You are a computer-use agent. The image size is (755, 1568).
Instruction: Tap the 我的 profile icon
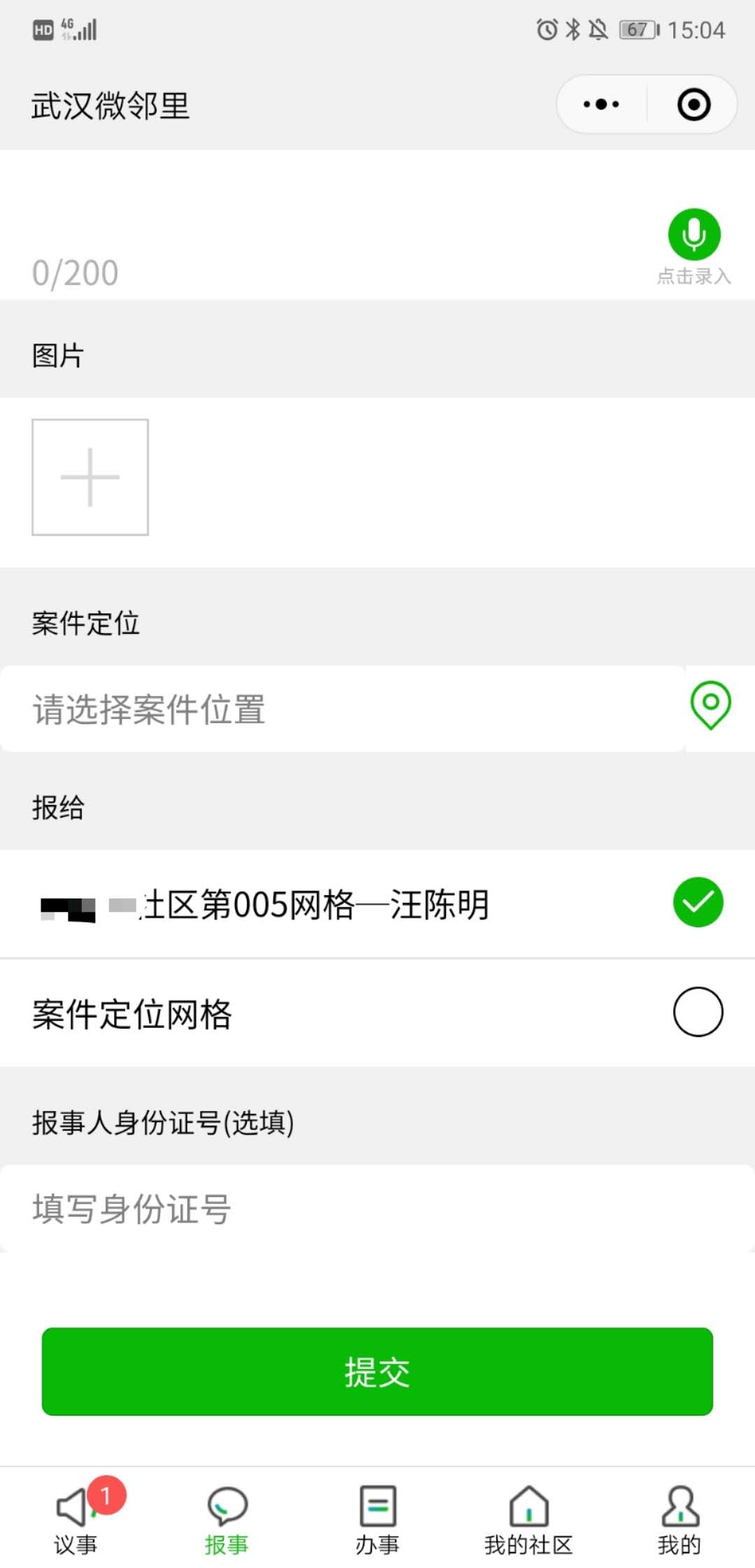(x=679, y=1504)
